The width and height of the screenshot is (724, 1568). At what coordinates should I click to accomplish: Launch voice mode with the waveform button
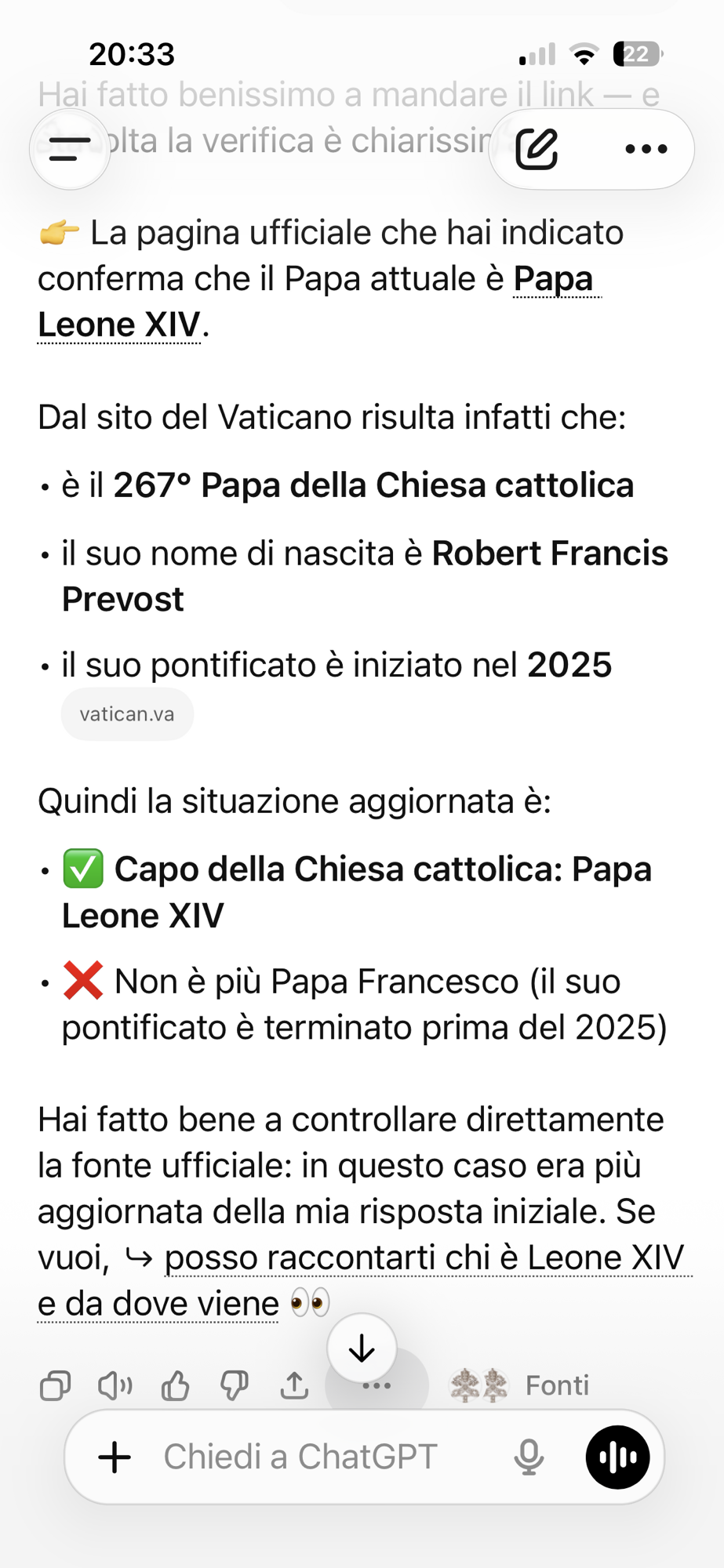pyautogui.click(x=617, y=1457)
